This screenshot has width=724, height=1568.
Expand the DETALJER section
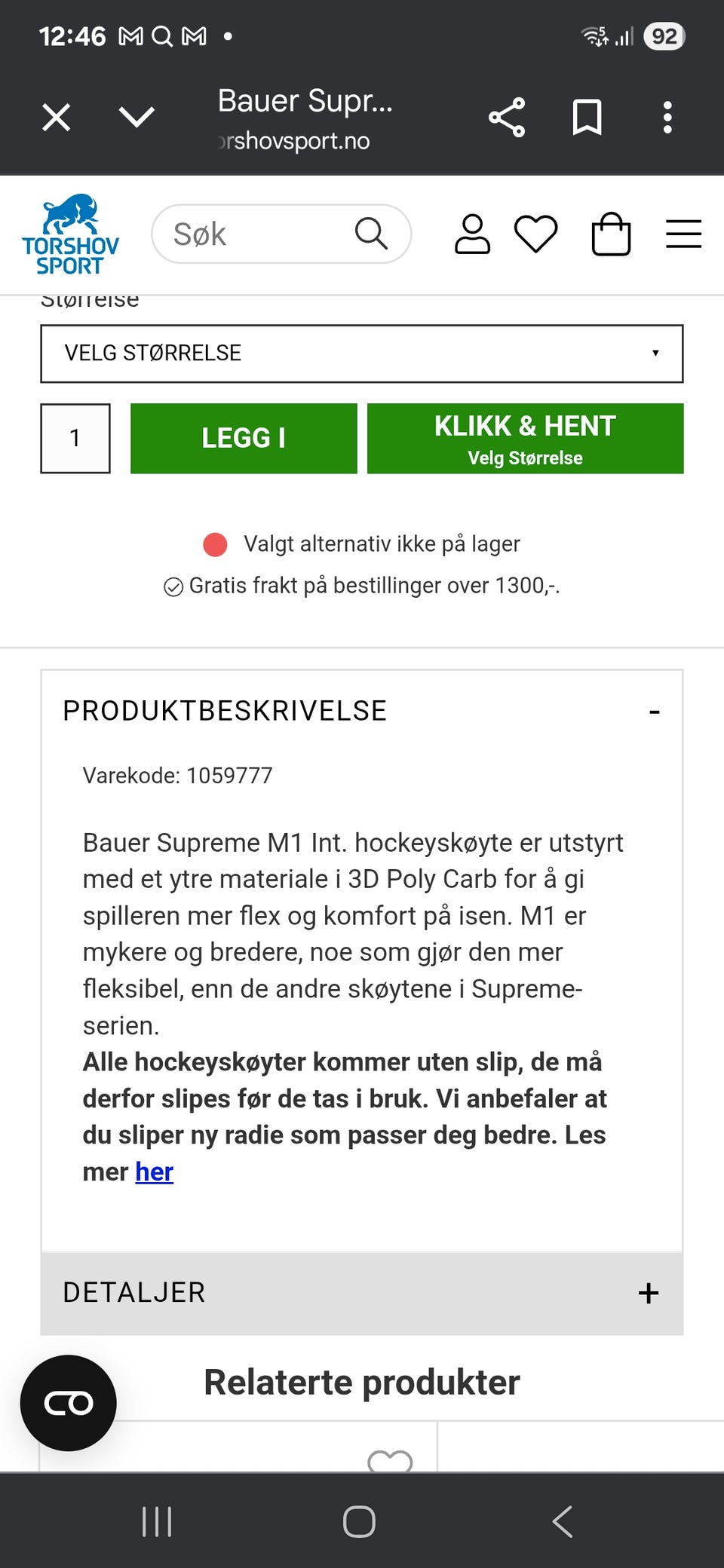point(648,1293)
